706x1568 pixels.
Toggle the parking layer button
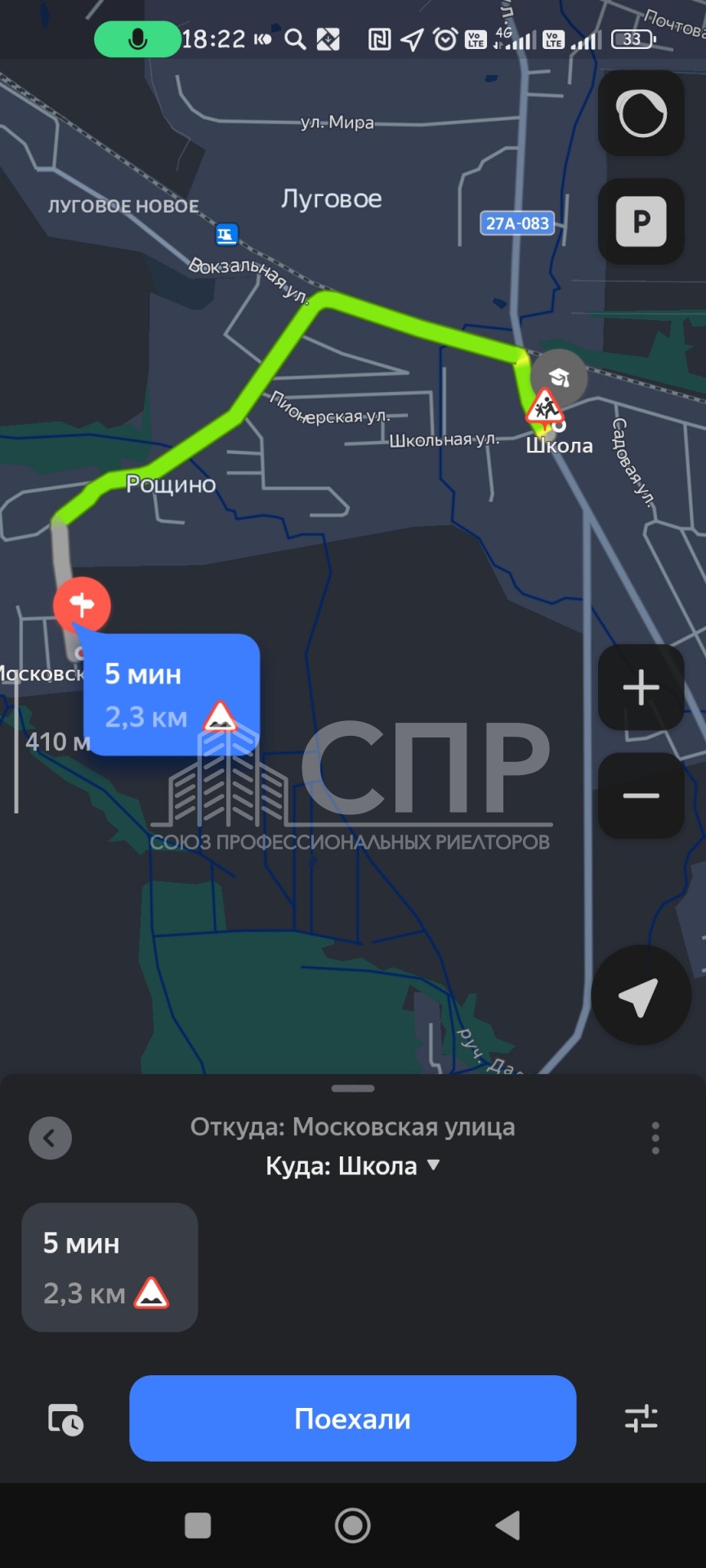(641, 221)
